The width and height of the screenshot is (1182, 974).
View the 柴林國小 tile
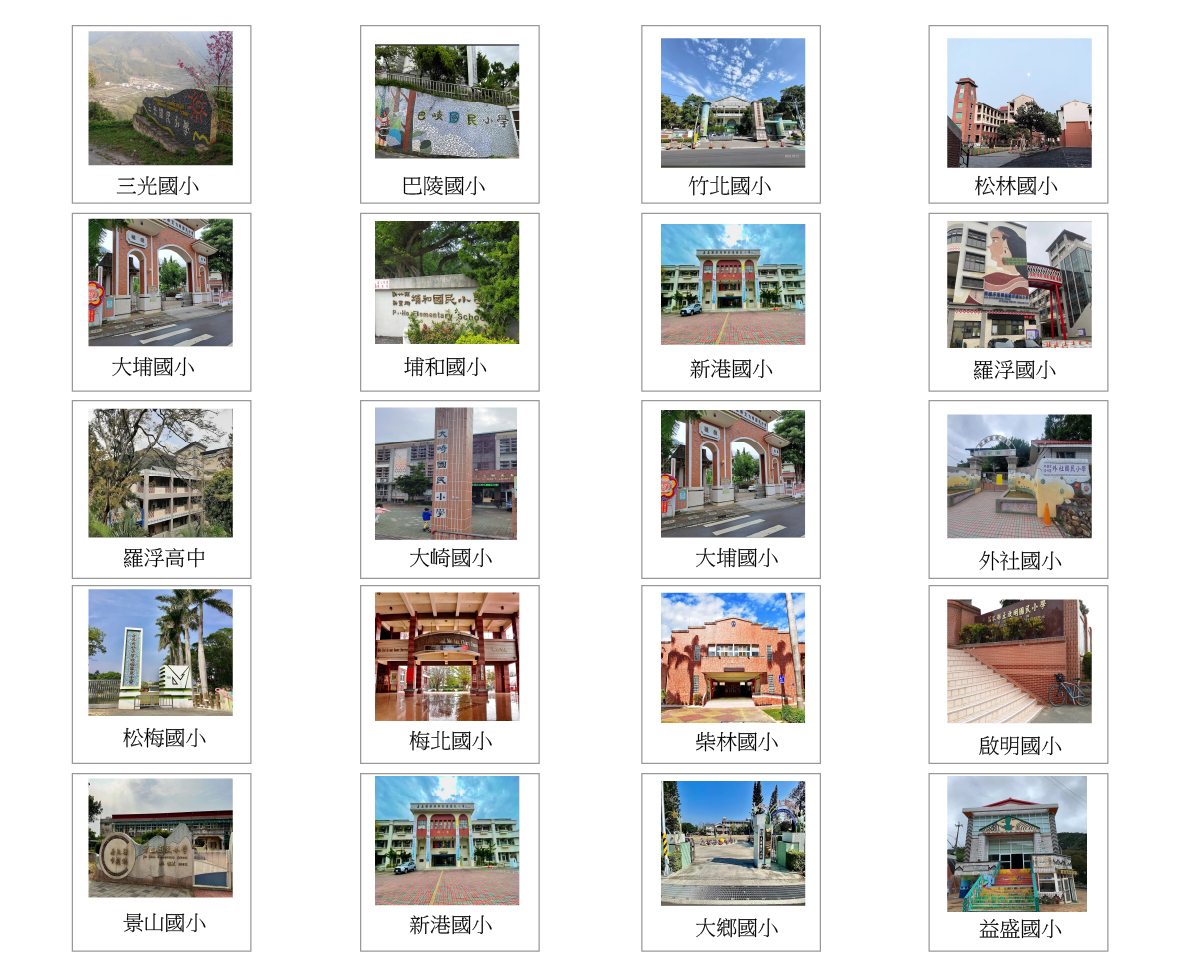(x=731, y=673)
